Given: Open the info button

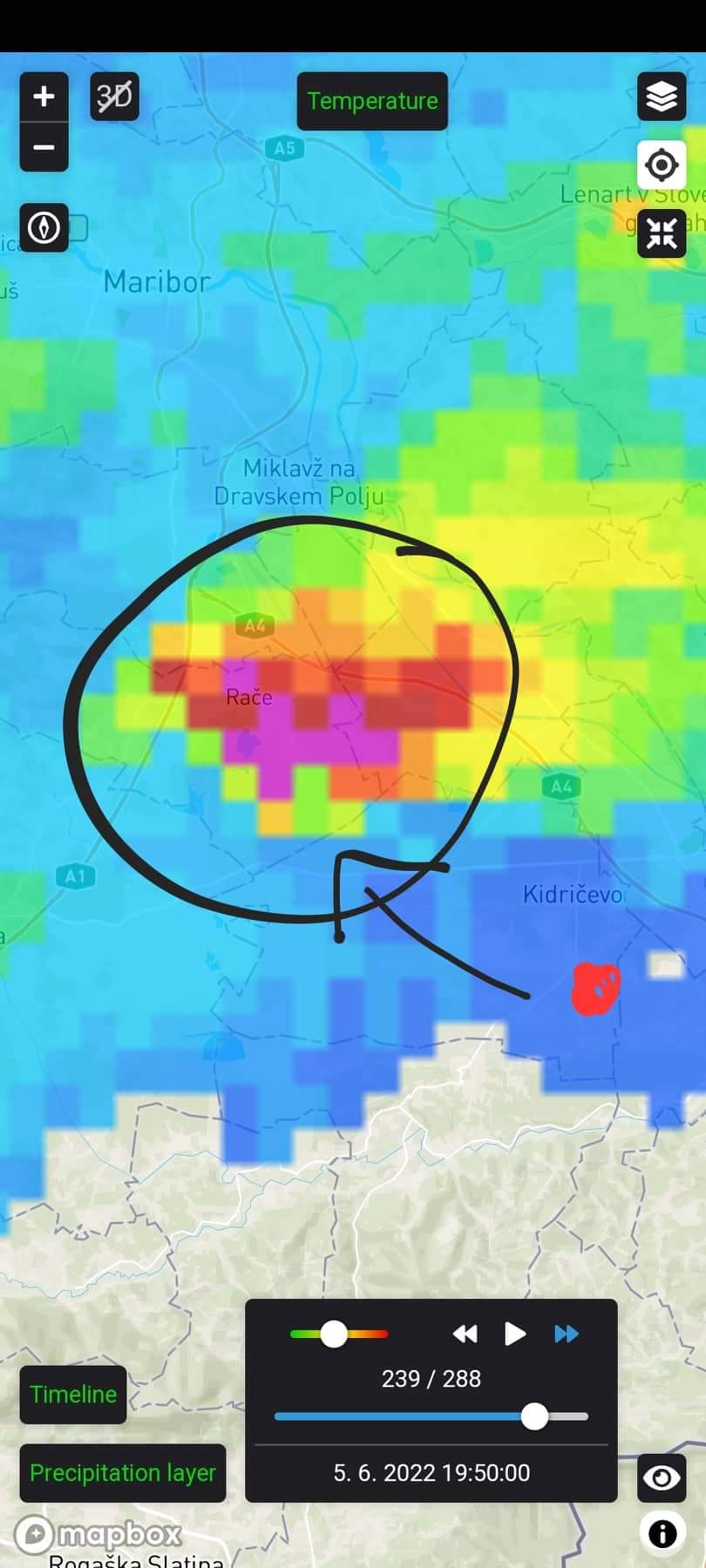Looking at the screenshot, I should click(662, 1534).
